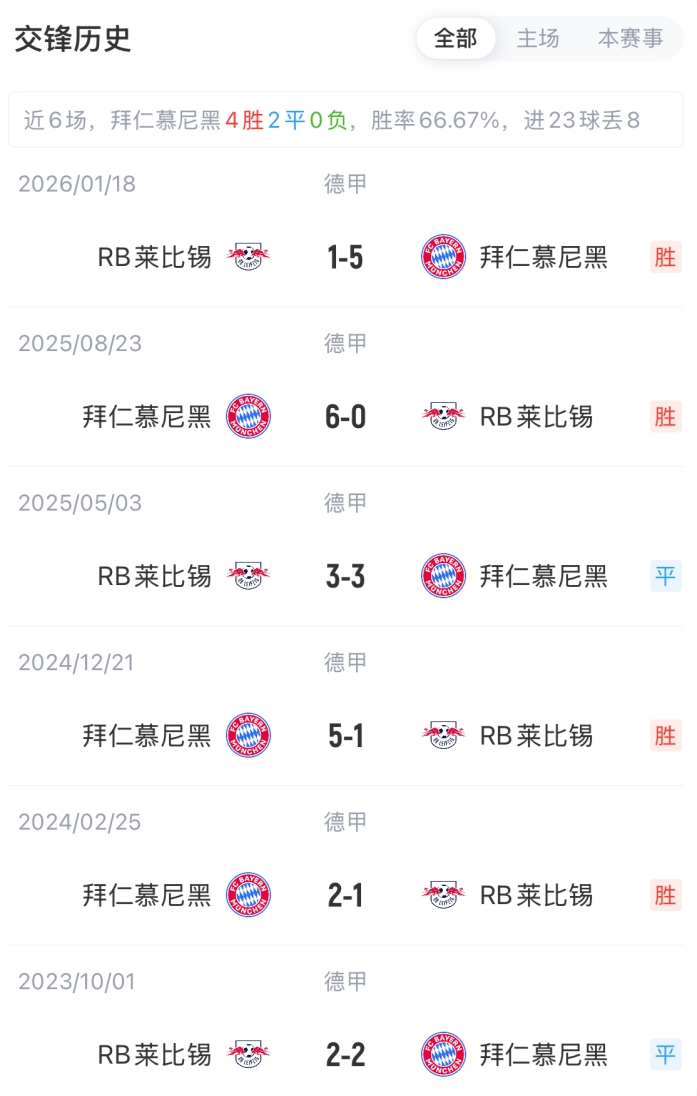
Task: Switch to the 本赛事 tab
Action: click(x=630, y=39)
